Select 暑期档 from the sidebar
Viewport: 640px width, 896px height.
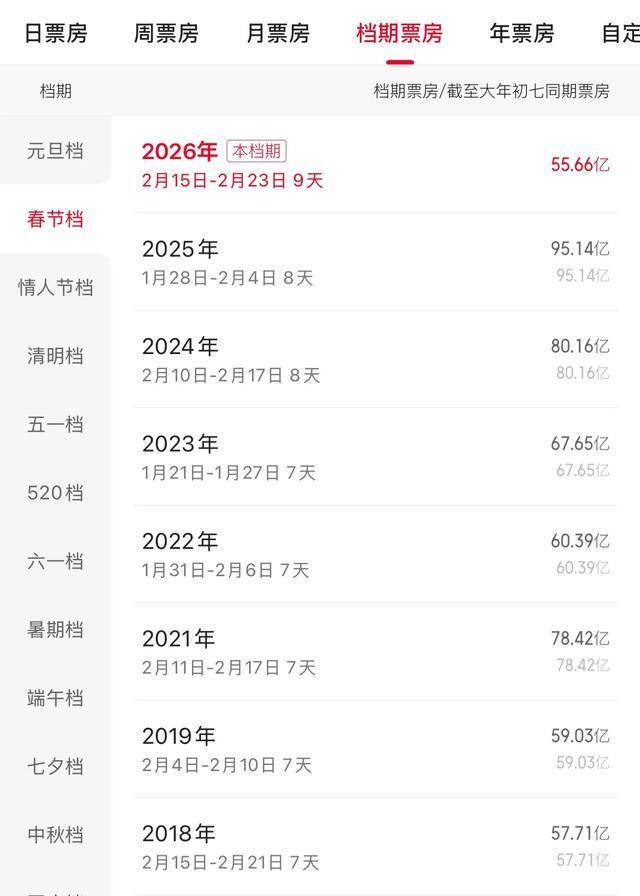pyautogui.click(x=55, y=630)
